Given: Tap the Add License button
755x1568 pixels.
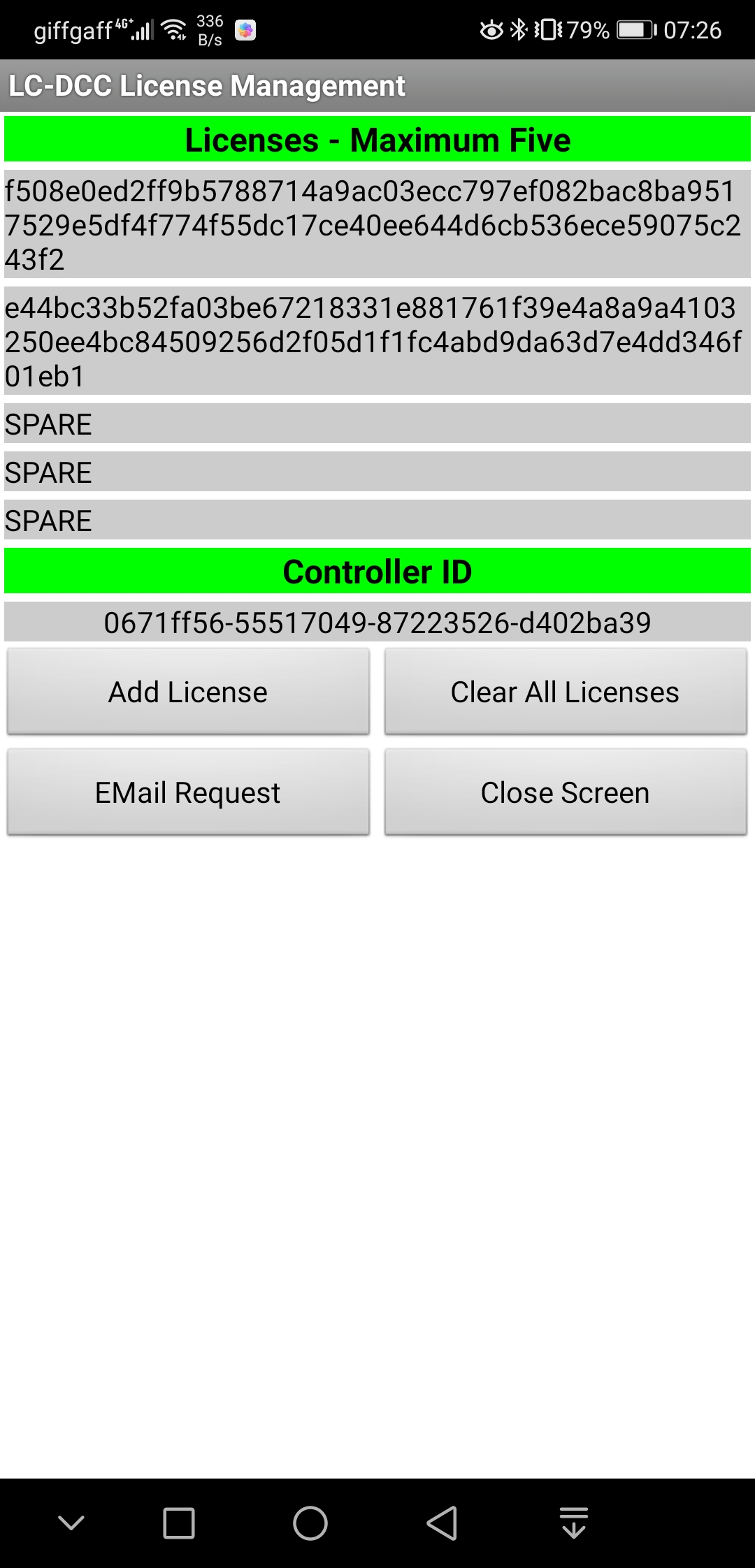Looking at the screenshot, I should pos(188,692).
